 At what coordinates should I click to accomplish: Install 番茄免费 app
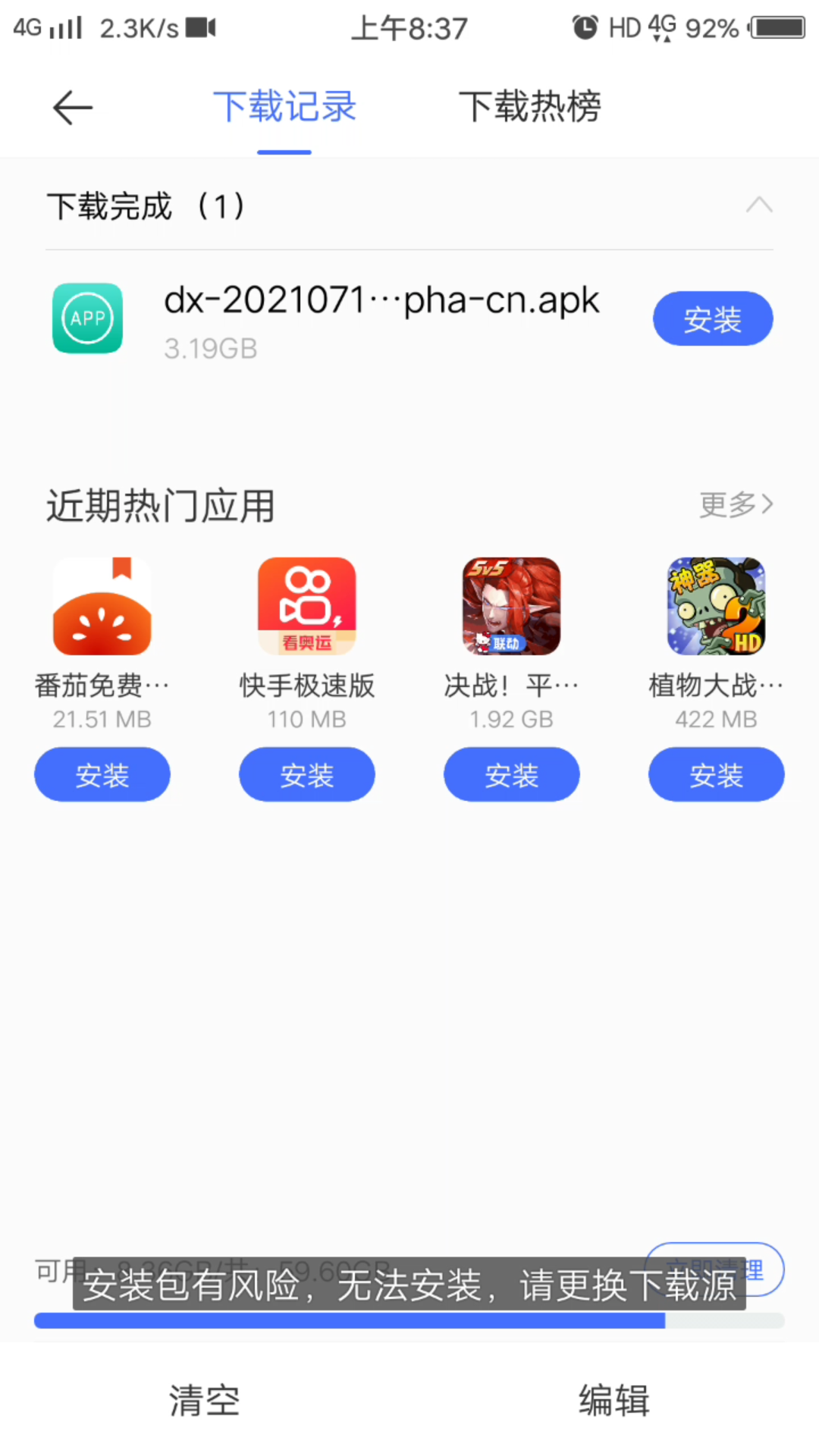click(x=102, y=774)
